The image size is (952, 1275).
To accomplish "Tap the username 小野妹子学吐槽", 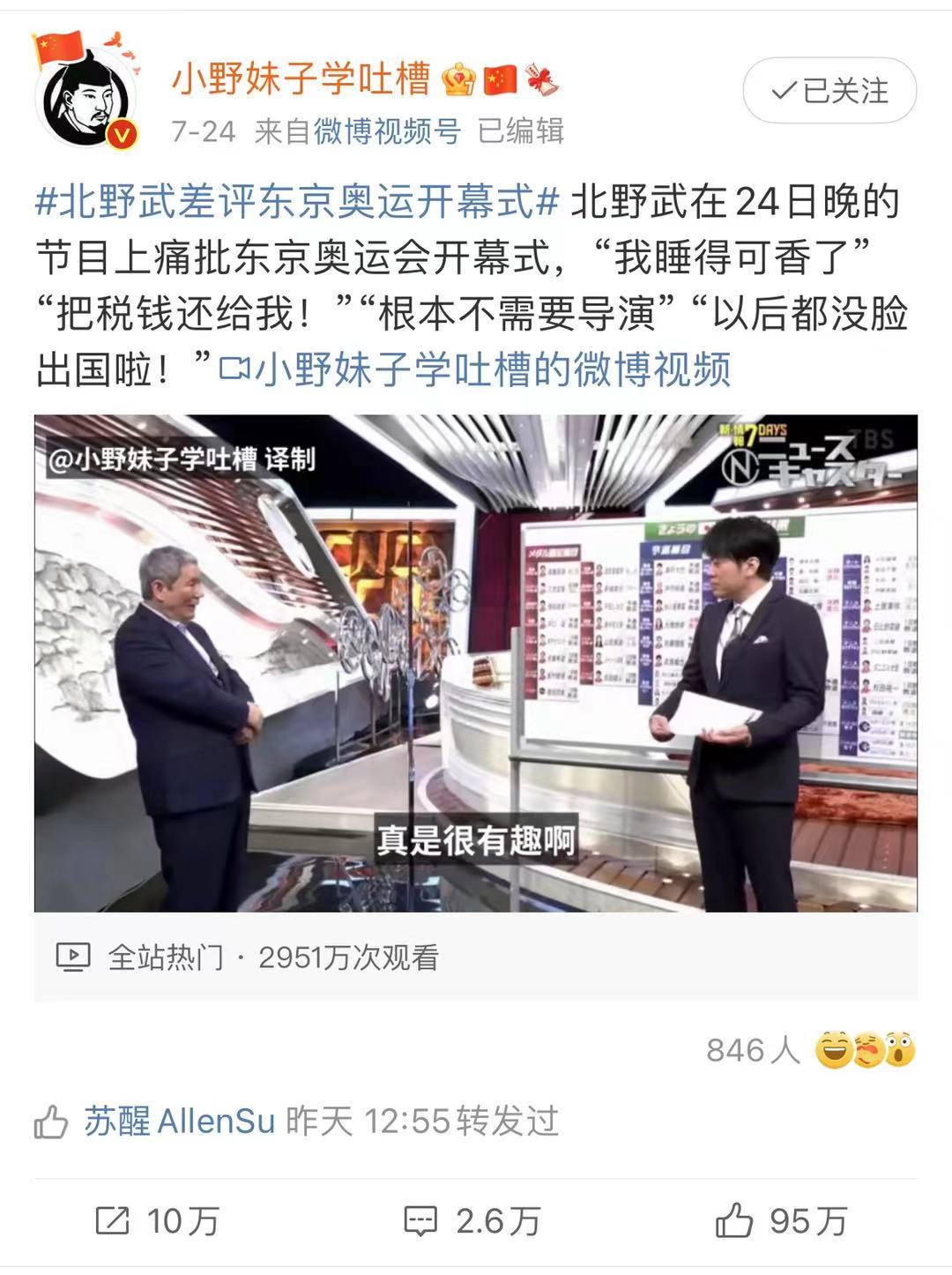I will [x=301, y=78].
